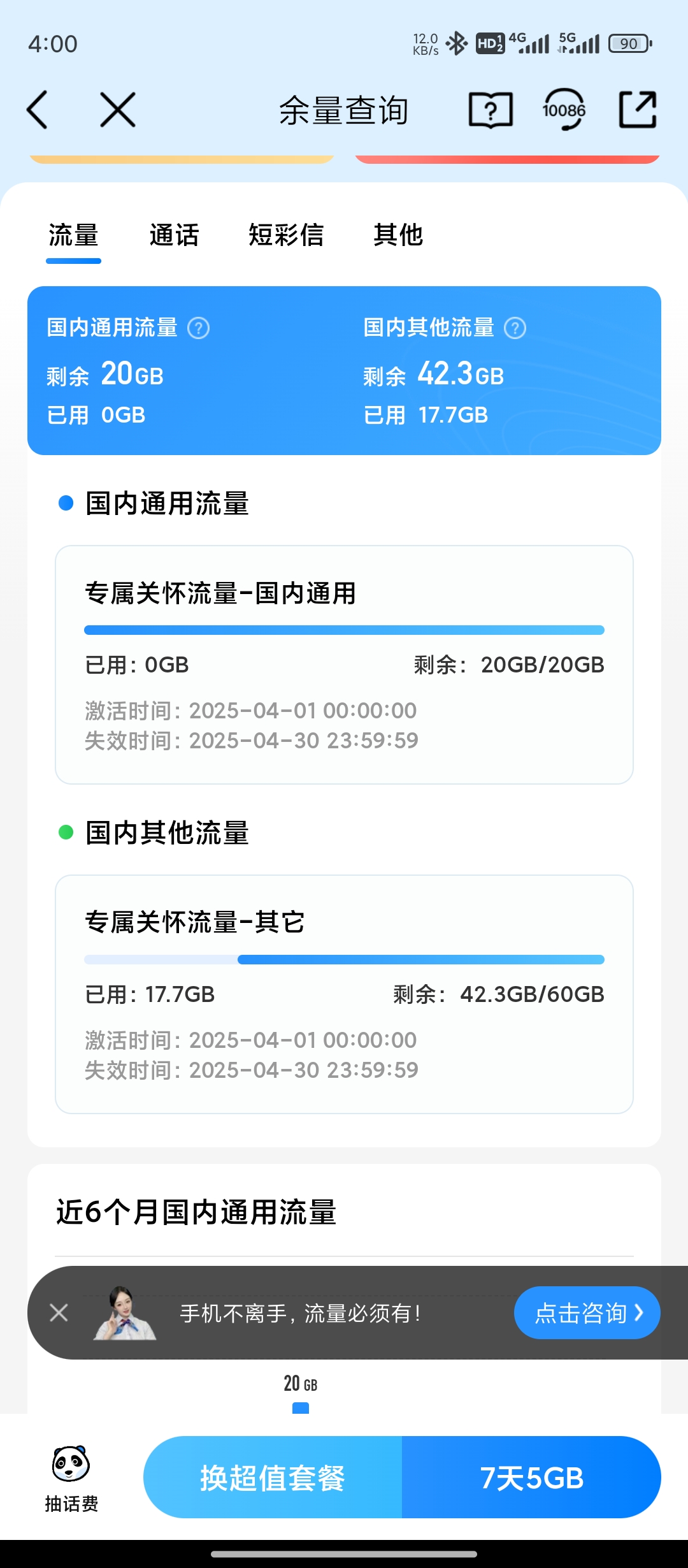Go back from 余量查询 page

38,110
